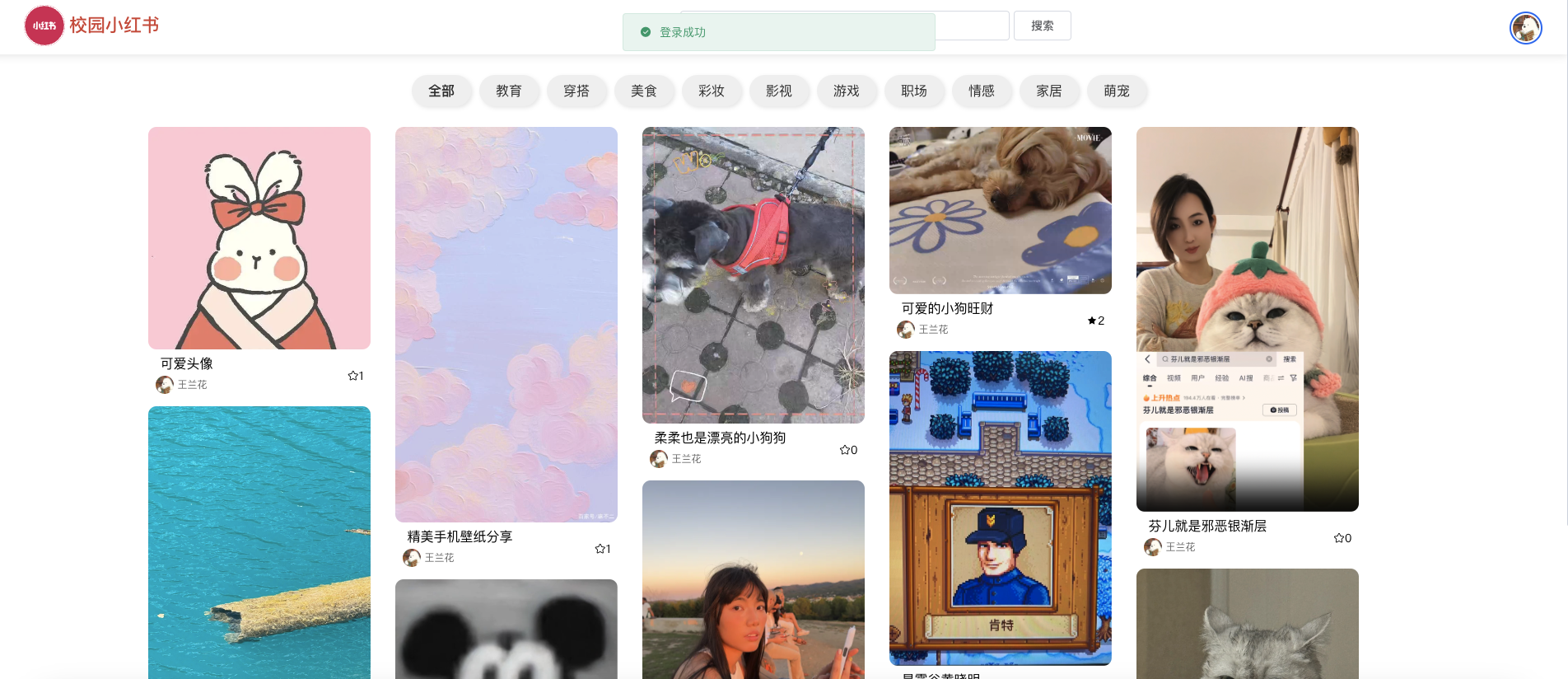Show 萌宠 category posts
The width and height of the screenshot is (1568, 679).
pos(1117,91)
